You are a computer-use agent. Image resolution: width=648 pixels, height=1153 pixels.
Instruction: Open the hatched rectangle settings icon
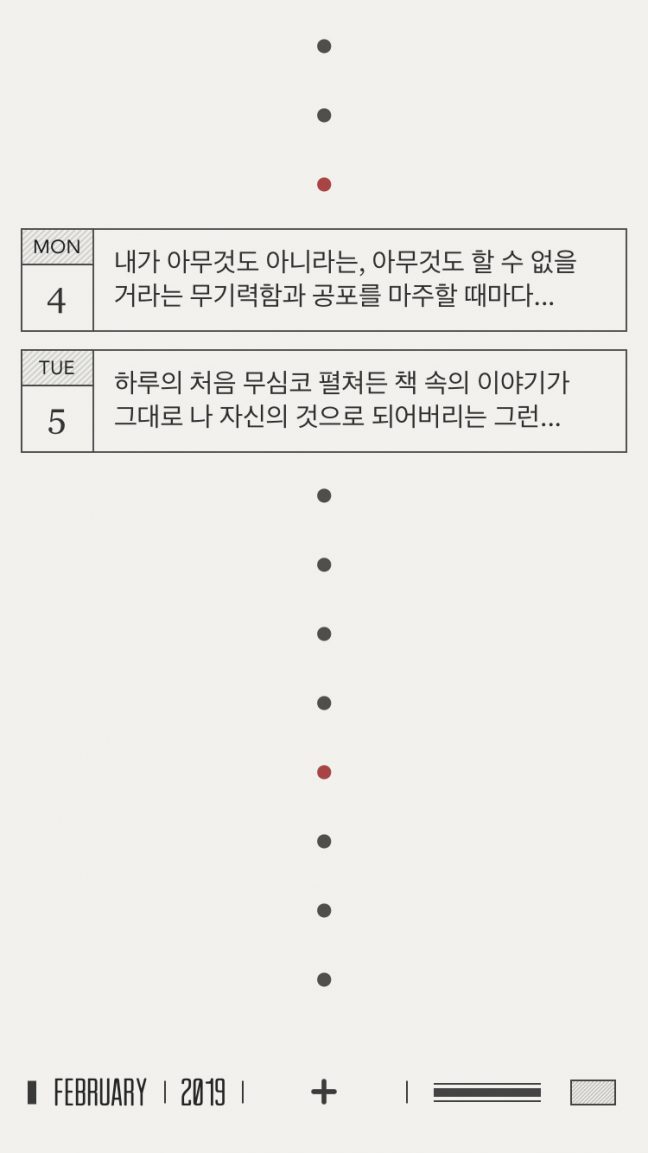pyautogui.click(x=593, y=1093)
